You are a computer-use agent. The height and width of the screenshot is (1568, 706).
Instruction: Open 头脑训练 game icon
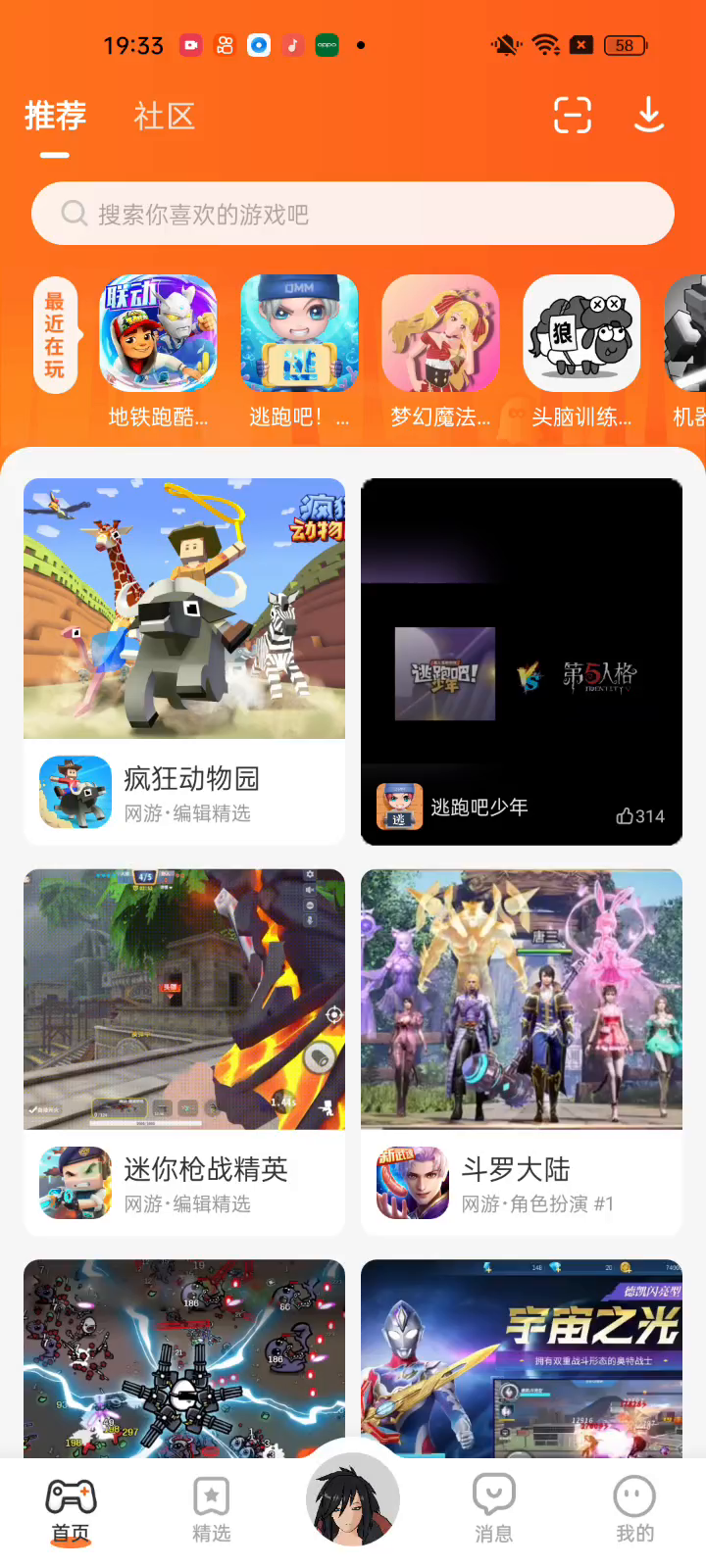tap(581, 334)
